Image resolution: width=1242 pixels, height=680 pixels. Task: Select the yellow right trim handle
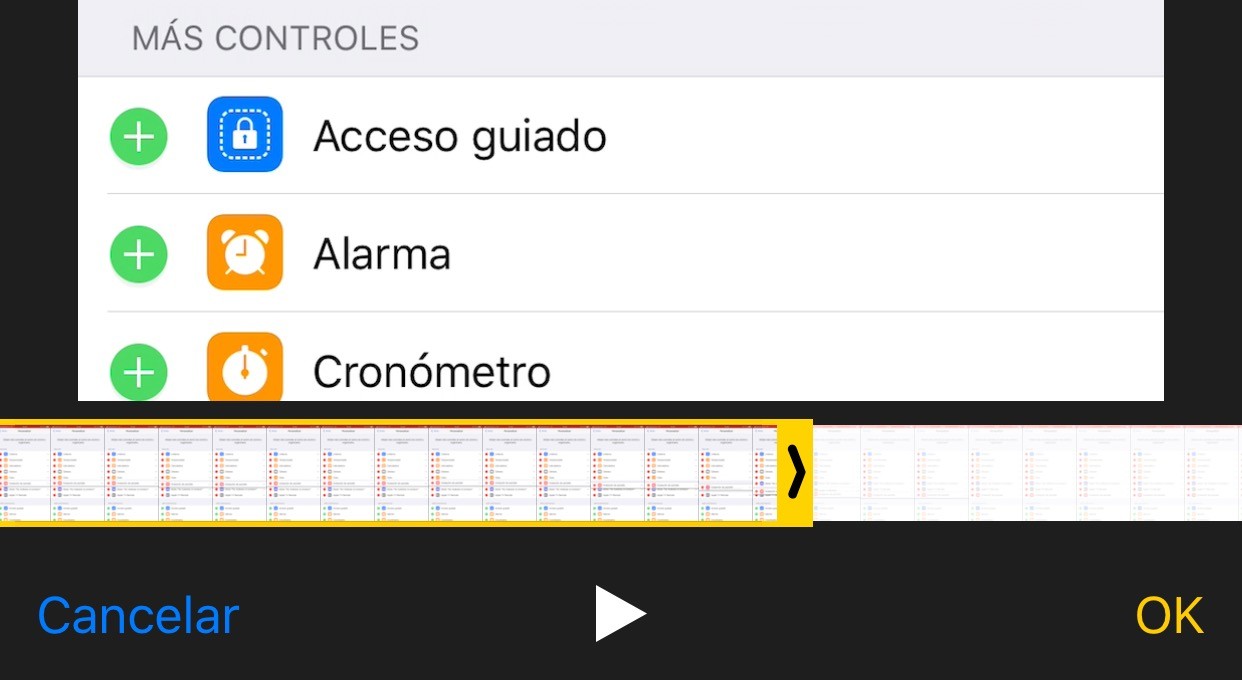click(x=796, y=472)
